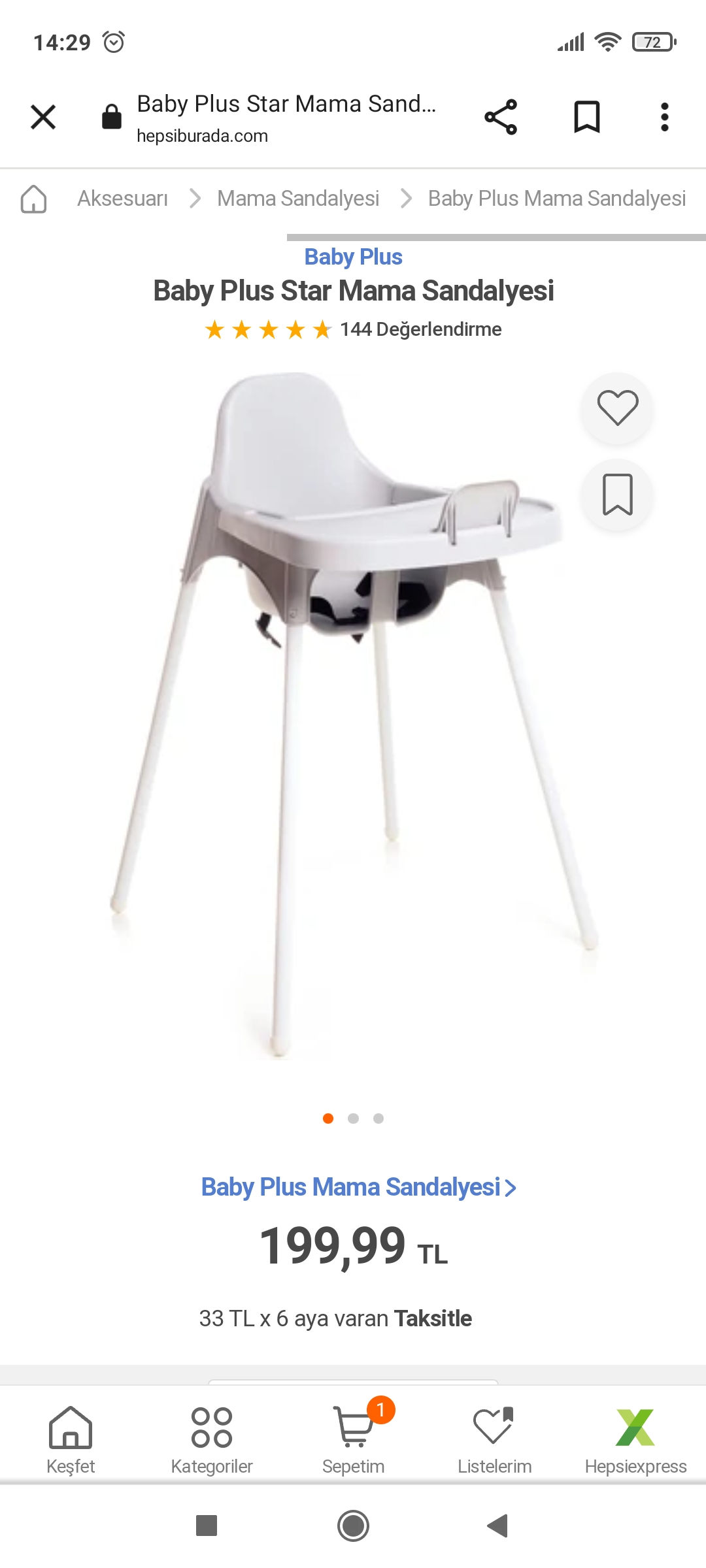The width and height of the screenshot is (706, 1568).
Task: Save product with bookmark icon beside image
Action: click(617, 495)
